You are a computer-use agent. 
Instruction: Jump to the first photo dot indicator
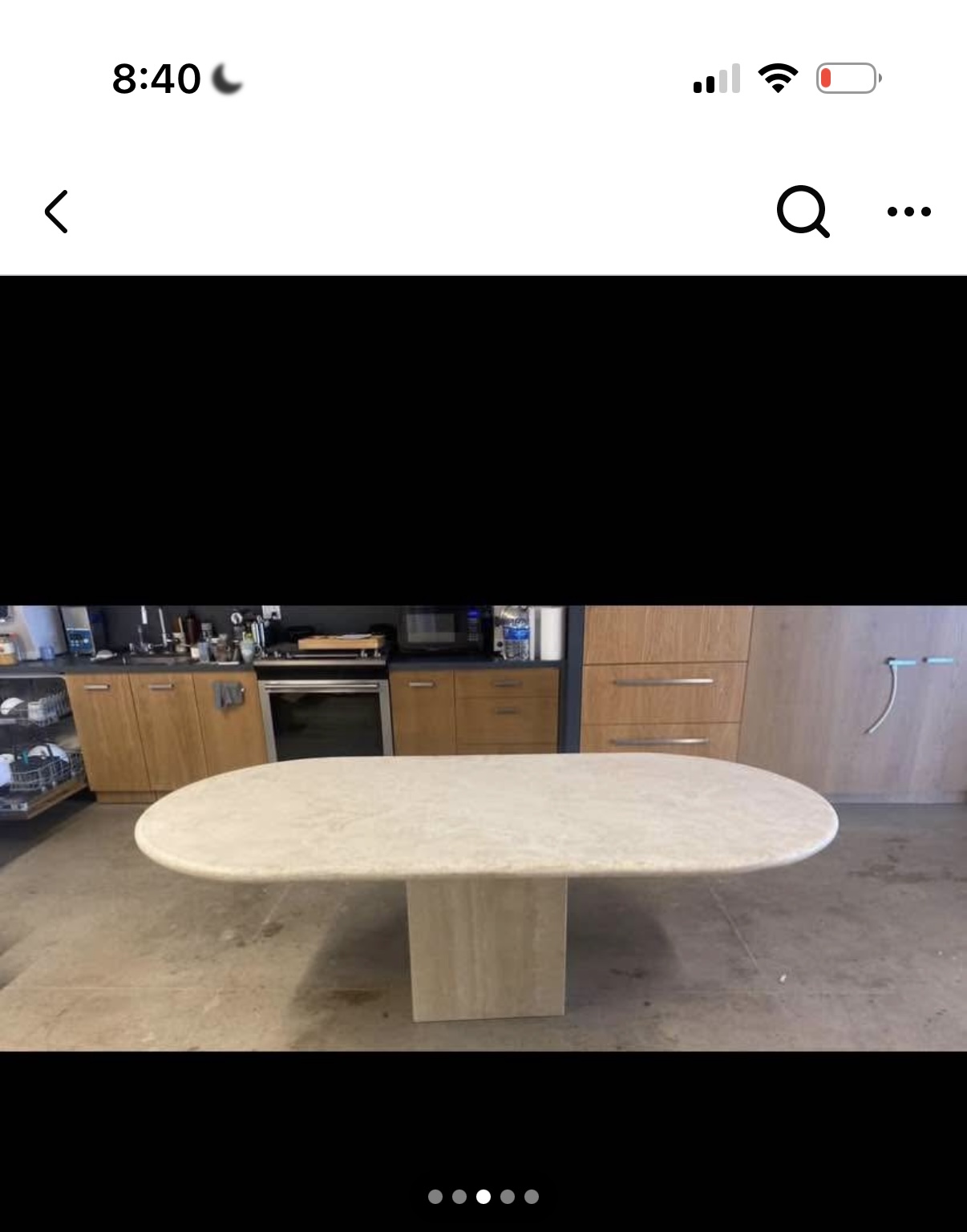pos(435,1197)
